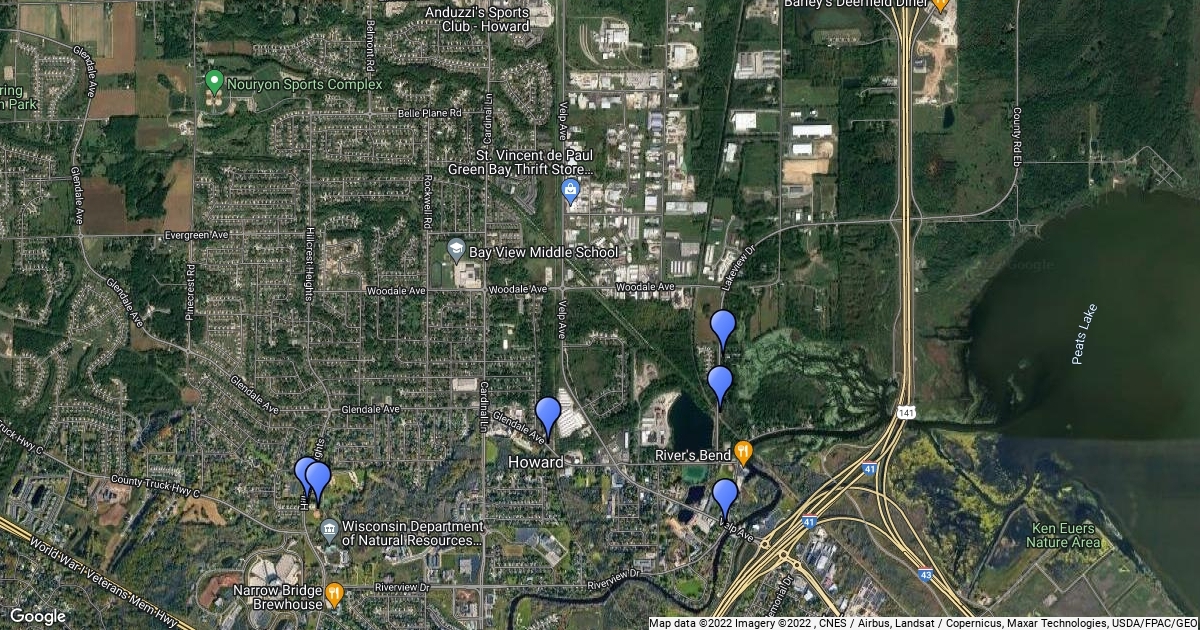Select the blue pin beside the pond above River's Bend
1200x630 pixels.
pos(720,383)
